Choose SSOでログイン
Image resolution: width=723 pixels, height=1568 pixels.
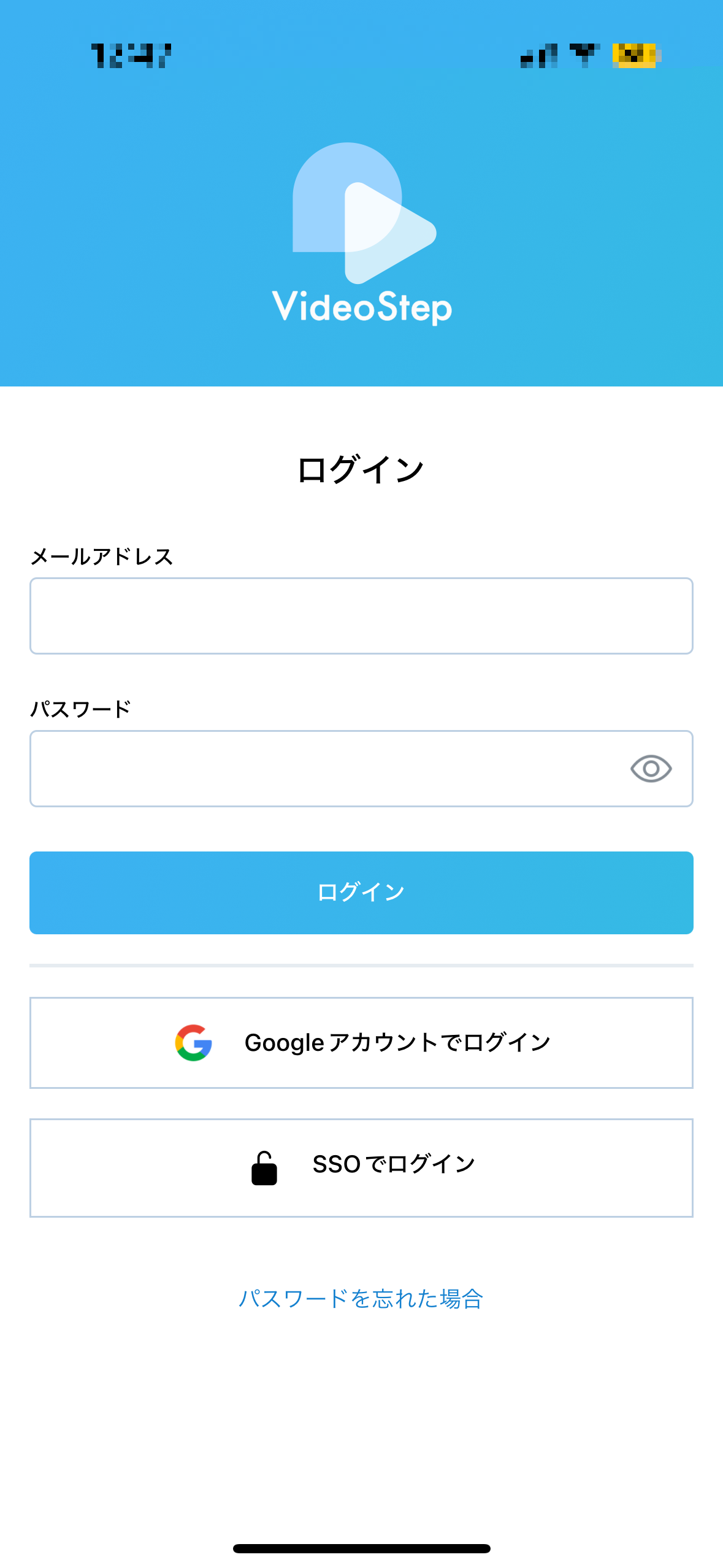(361, 1167)
